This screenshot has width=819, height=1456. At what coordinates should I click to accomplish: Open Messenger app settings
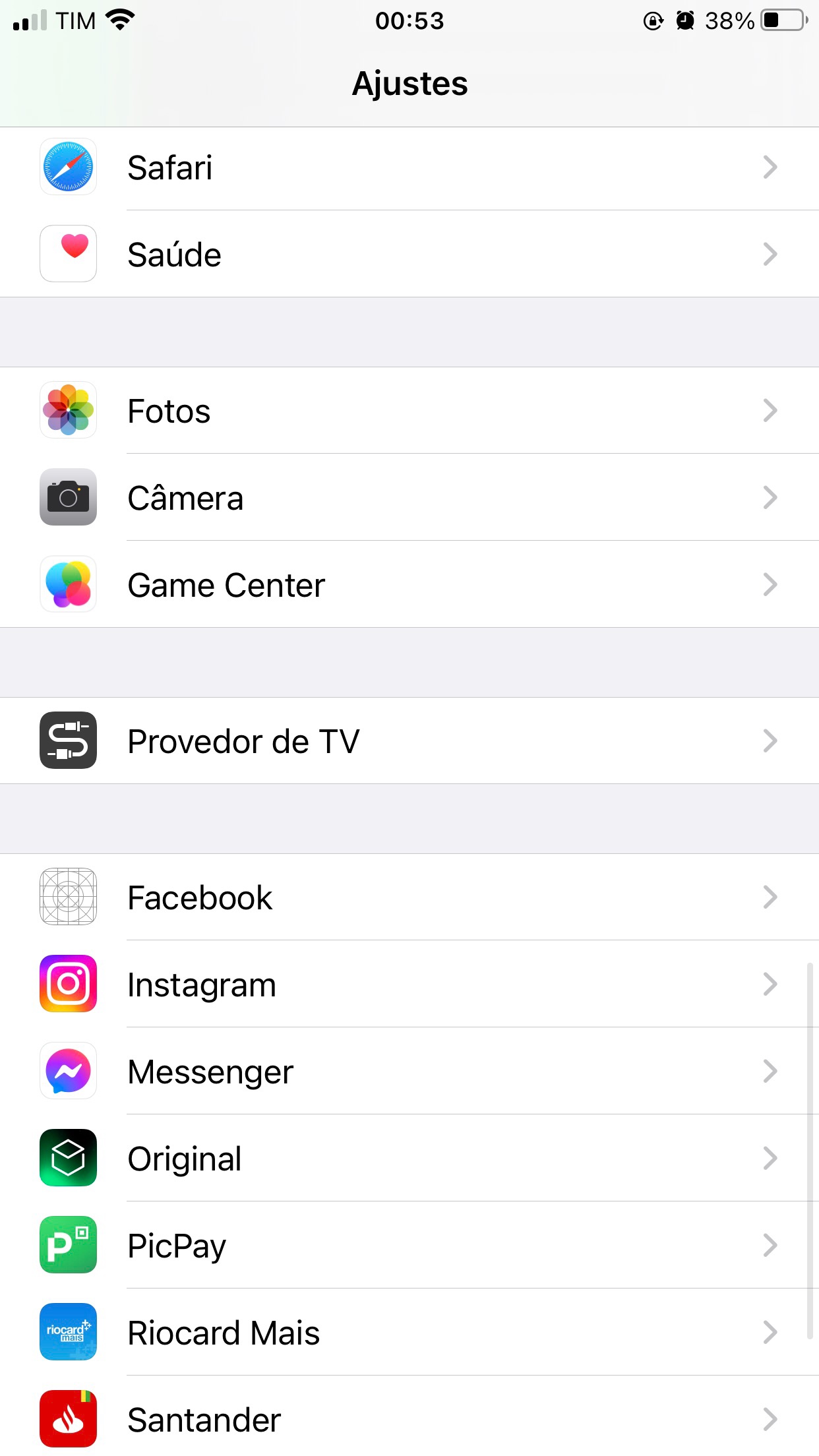tap(409, 1072)
